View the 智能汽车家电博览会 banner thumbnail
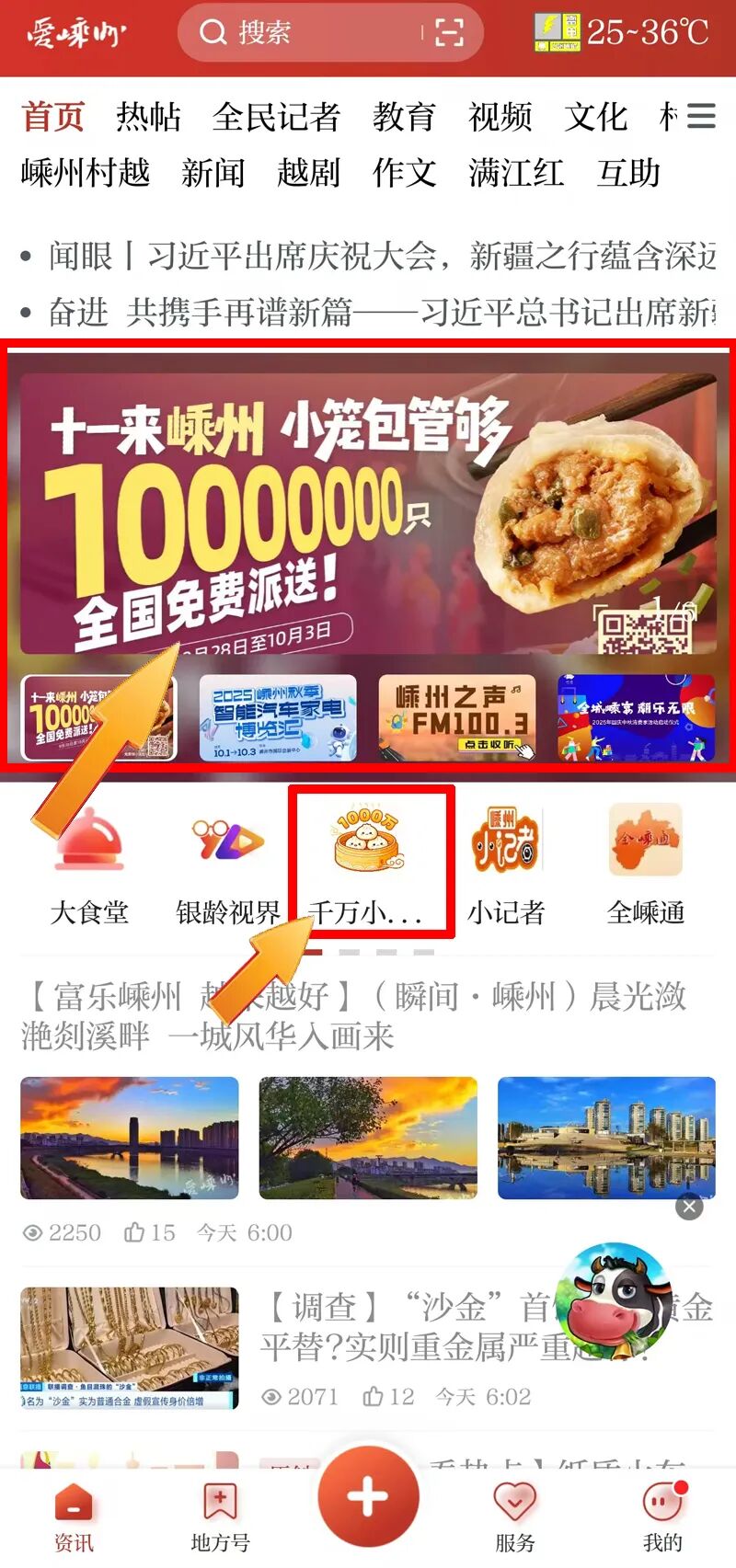 (x=278, y=718)
